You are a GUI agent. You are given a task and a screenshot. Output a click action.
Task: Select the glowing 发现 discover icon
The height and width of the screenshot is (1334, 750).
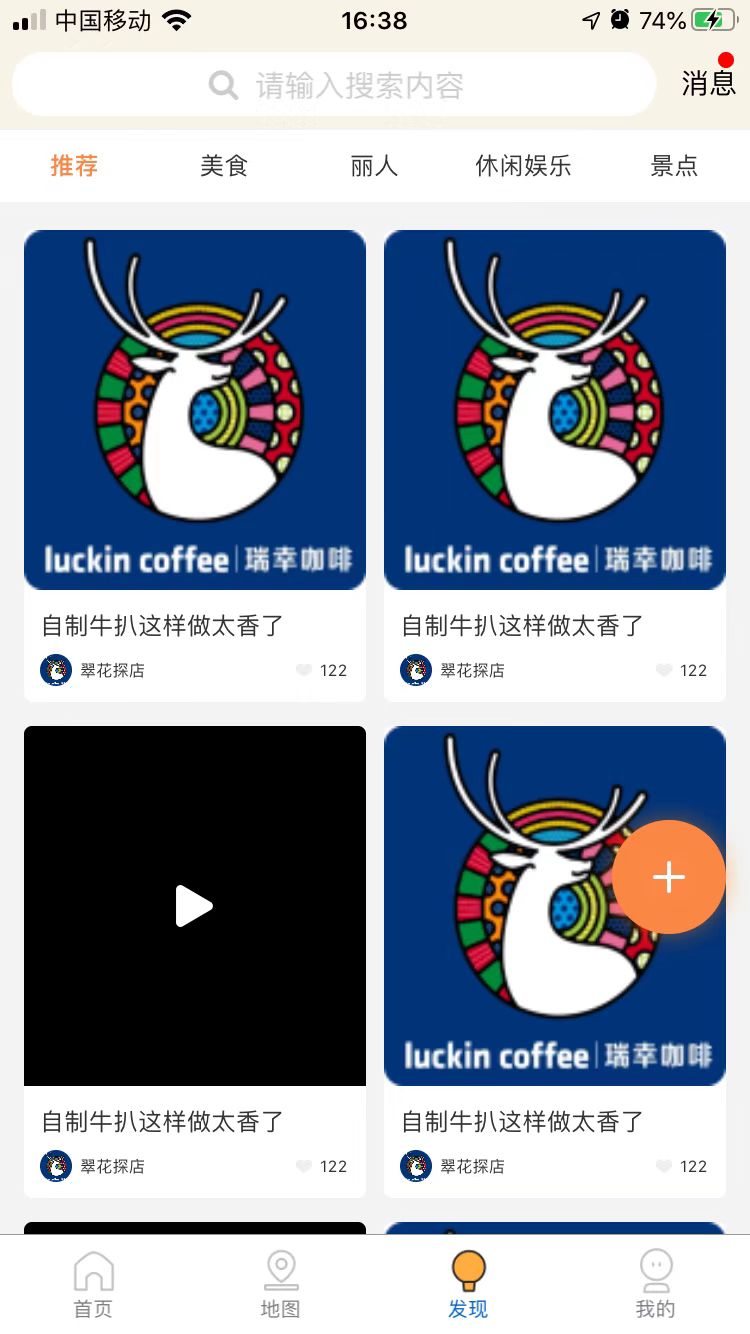(467, 1275)
